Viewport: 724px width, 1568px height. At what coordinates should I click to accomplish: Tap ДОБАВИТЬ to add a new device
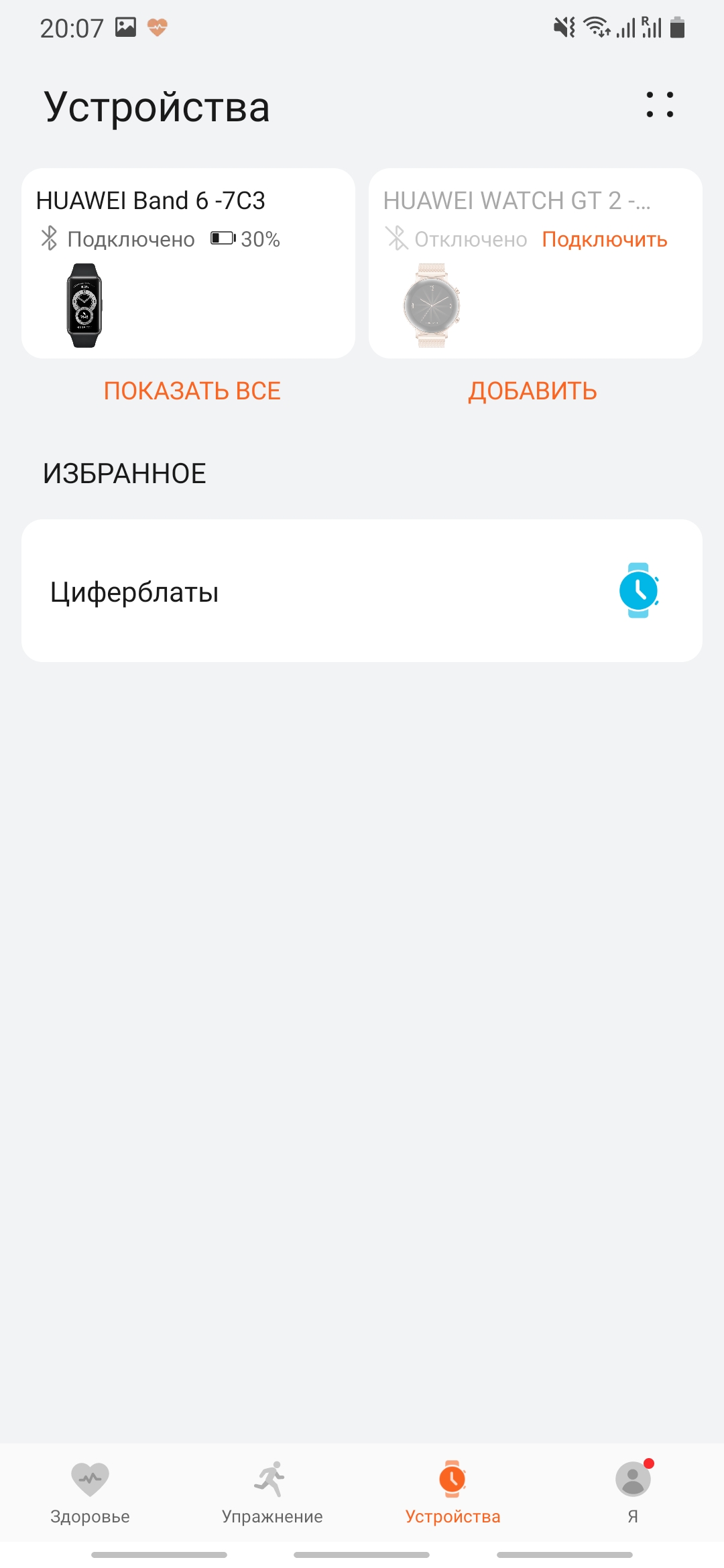click(532, 391)
